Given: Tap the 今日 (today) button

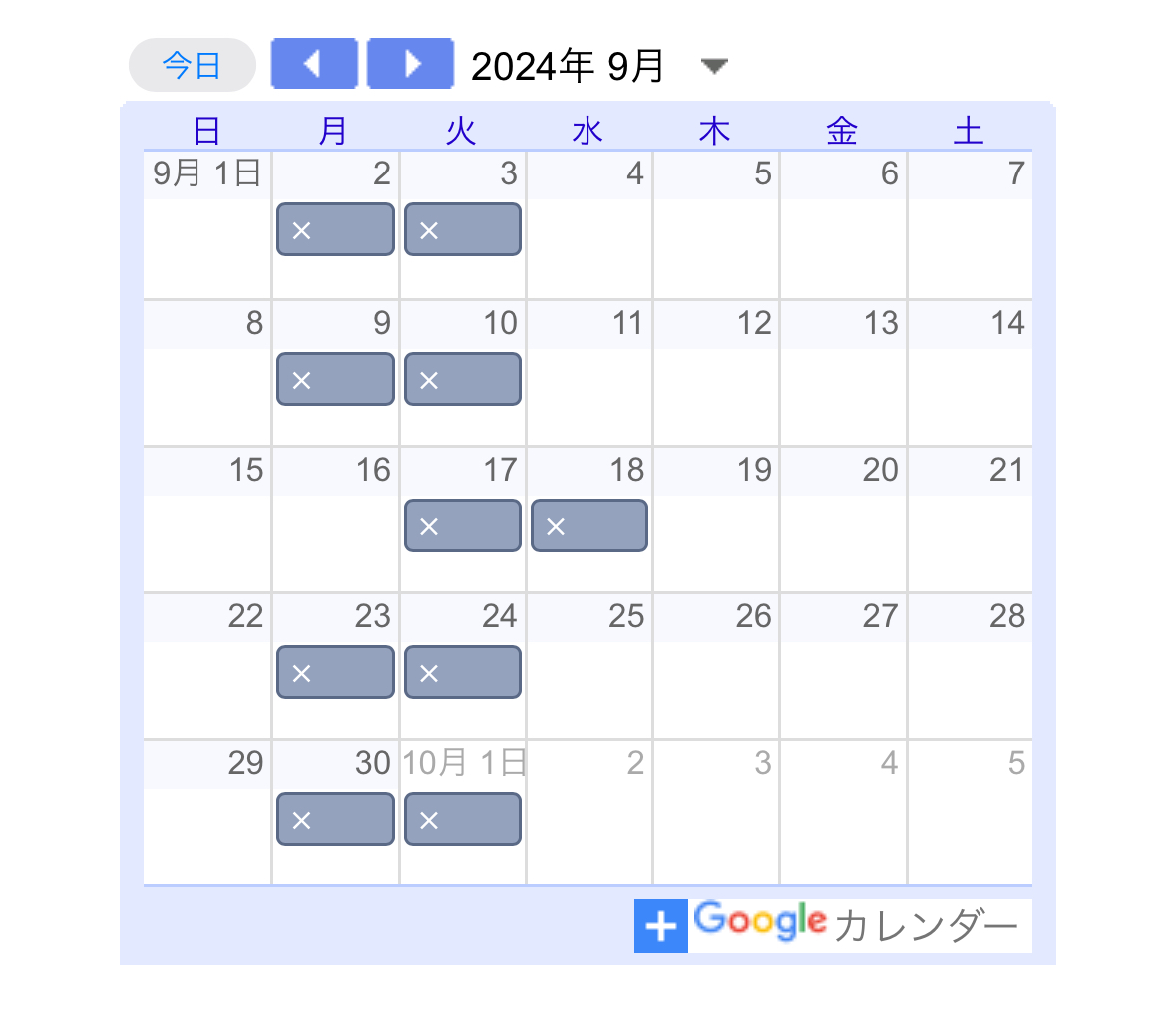Looking at the screenshot, I should coord(192,65).
